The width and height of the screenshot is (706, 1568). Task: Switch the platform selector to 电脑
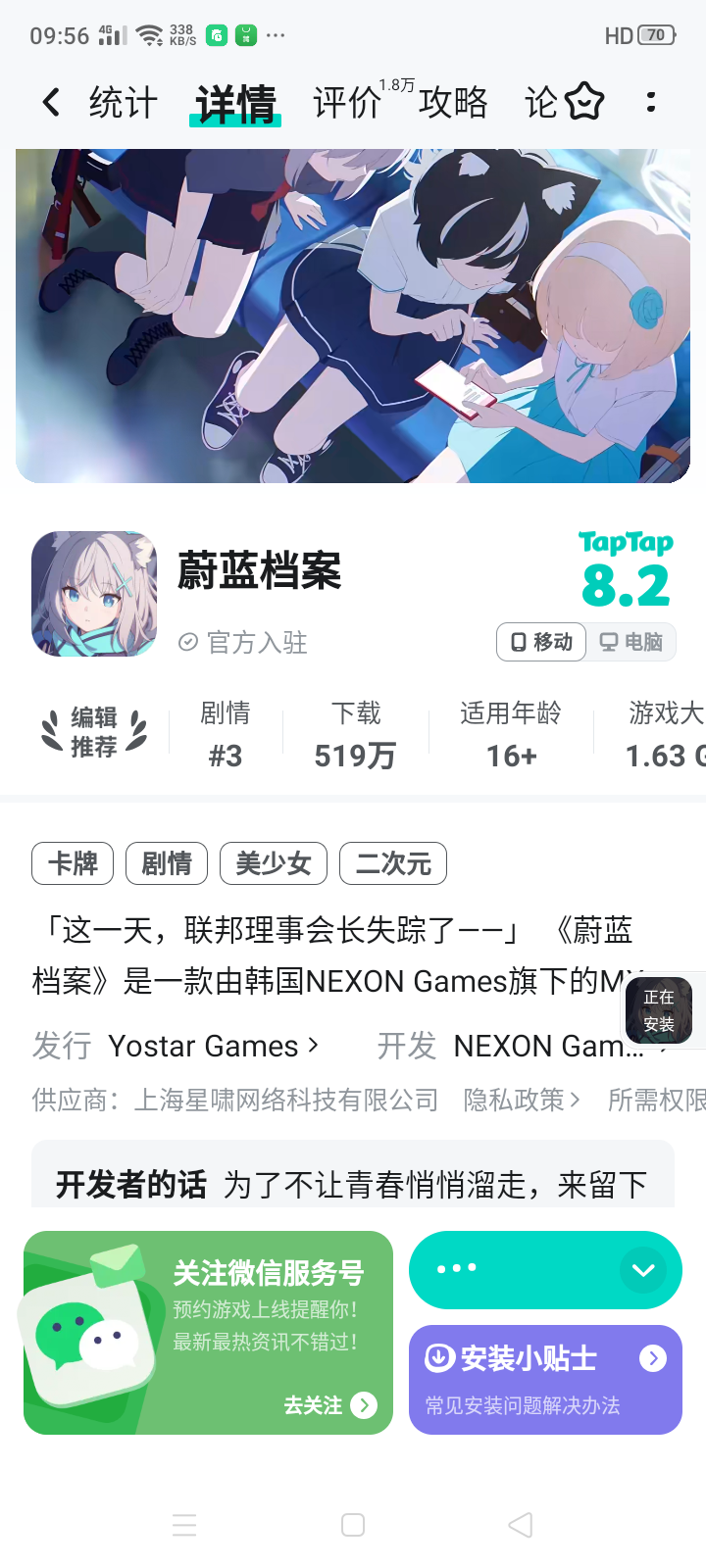point(631,642)
